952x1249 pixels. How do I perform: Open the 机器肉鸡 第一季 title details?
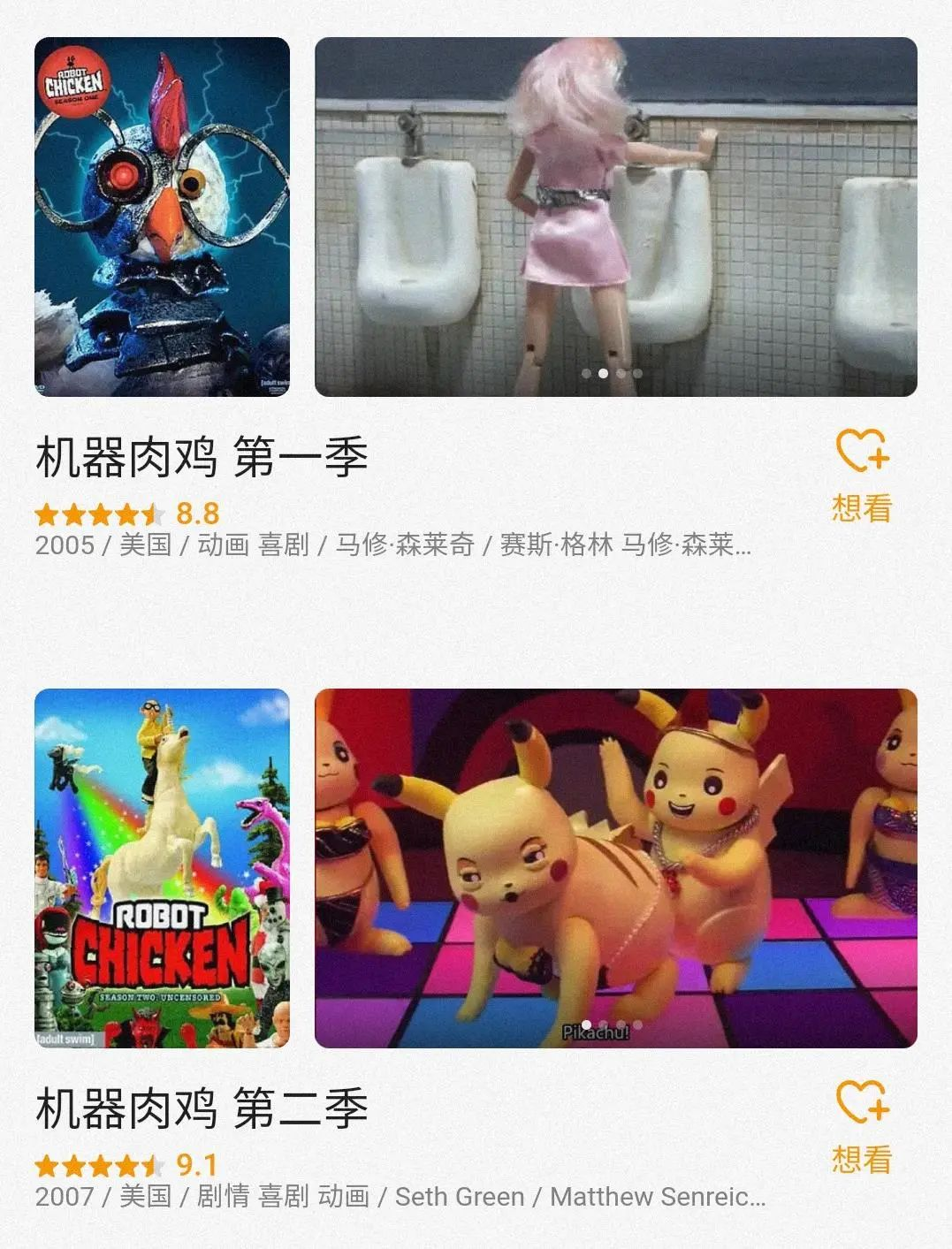(x=202, y=458)
